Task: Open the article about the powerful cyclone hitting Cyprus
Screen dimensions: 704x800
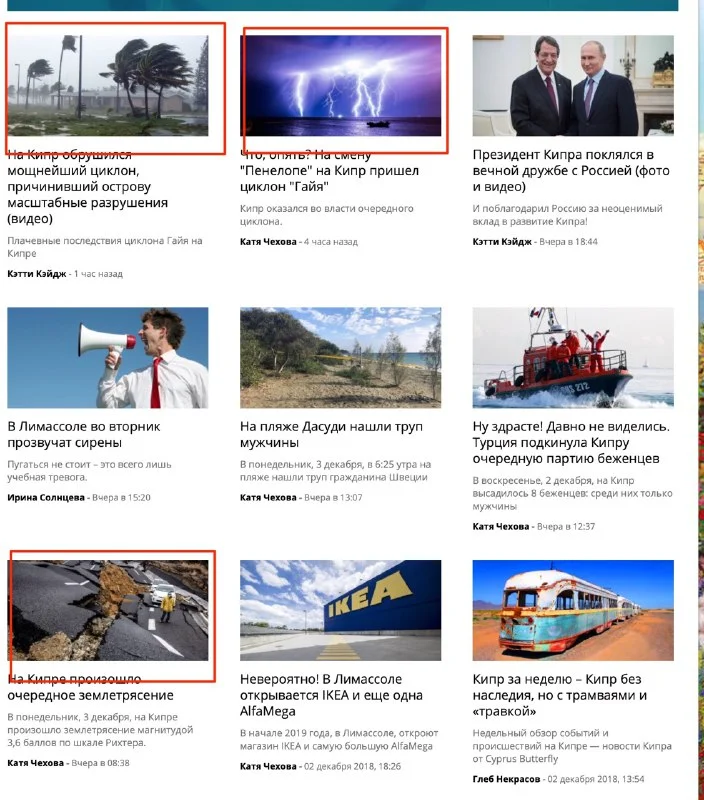Action: (x=87, y=187)
